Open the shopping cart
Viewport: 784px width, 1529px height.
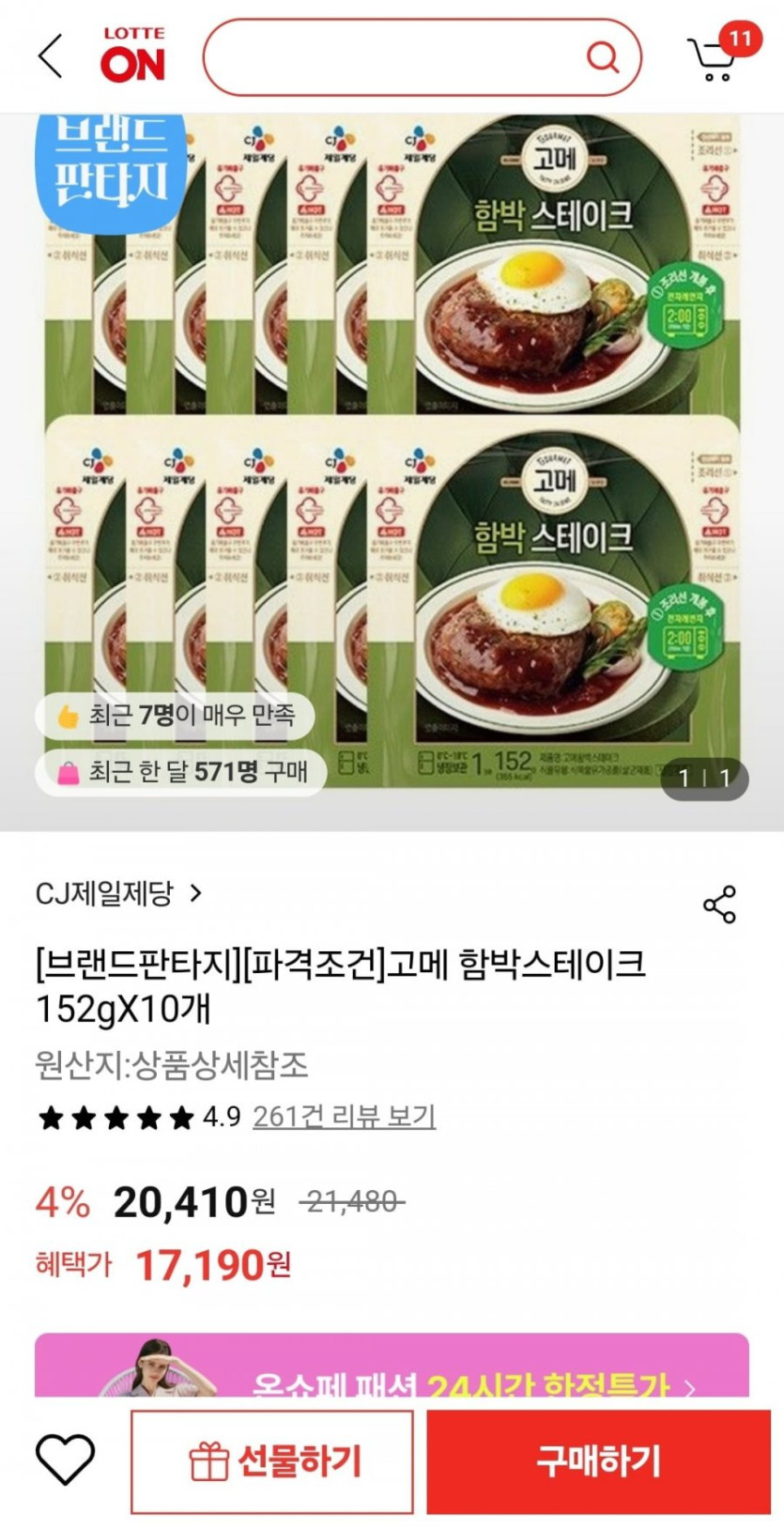click(715, 58)
